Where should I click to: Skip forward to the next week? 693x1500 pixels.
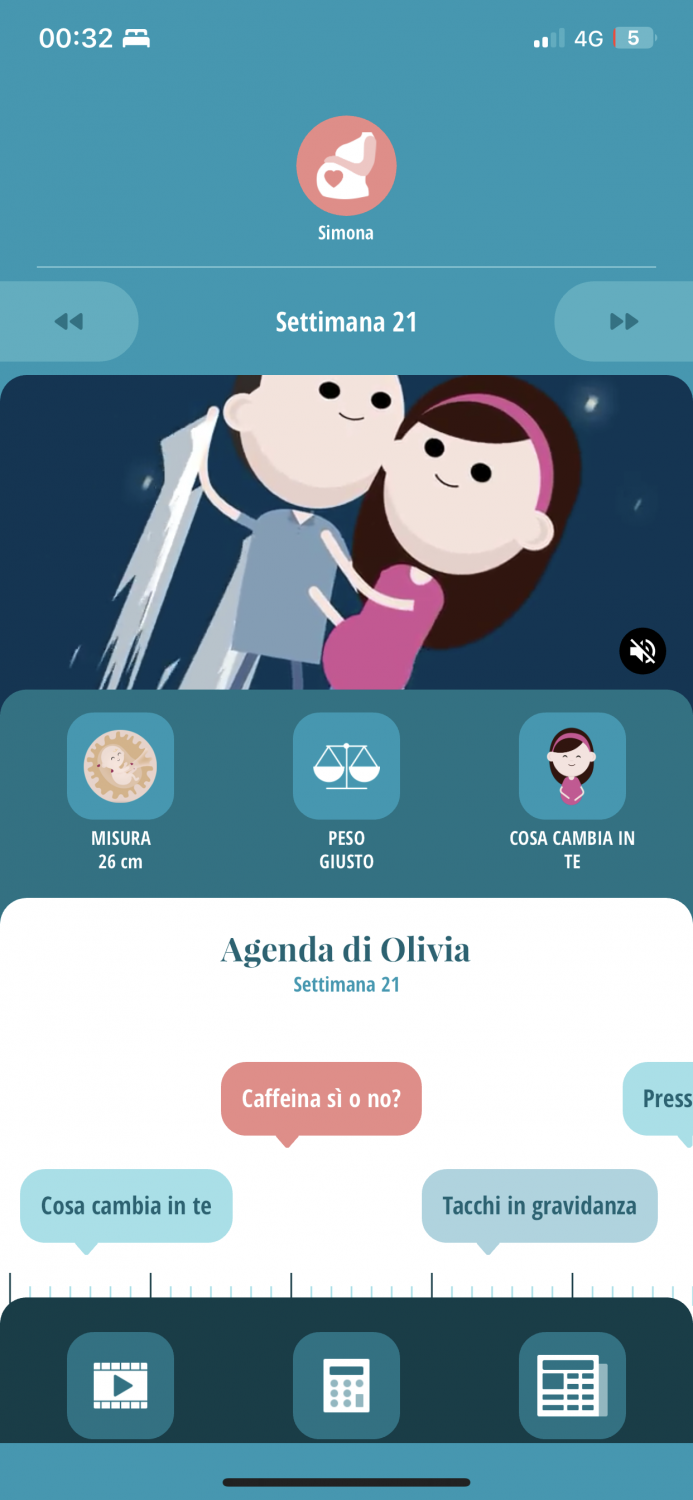coord(624,322)
